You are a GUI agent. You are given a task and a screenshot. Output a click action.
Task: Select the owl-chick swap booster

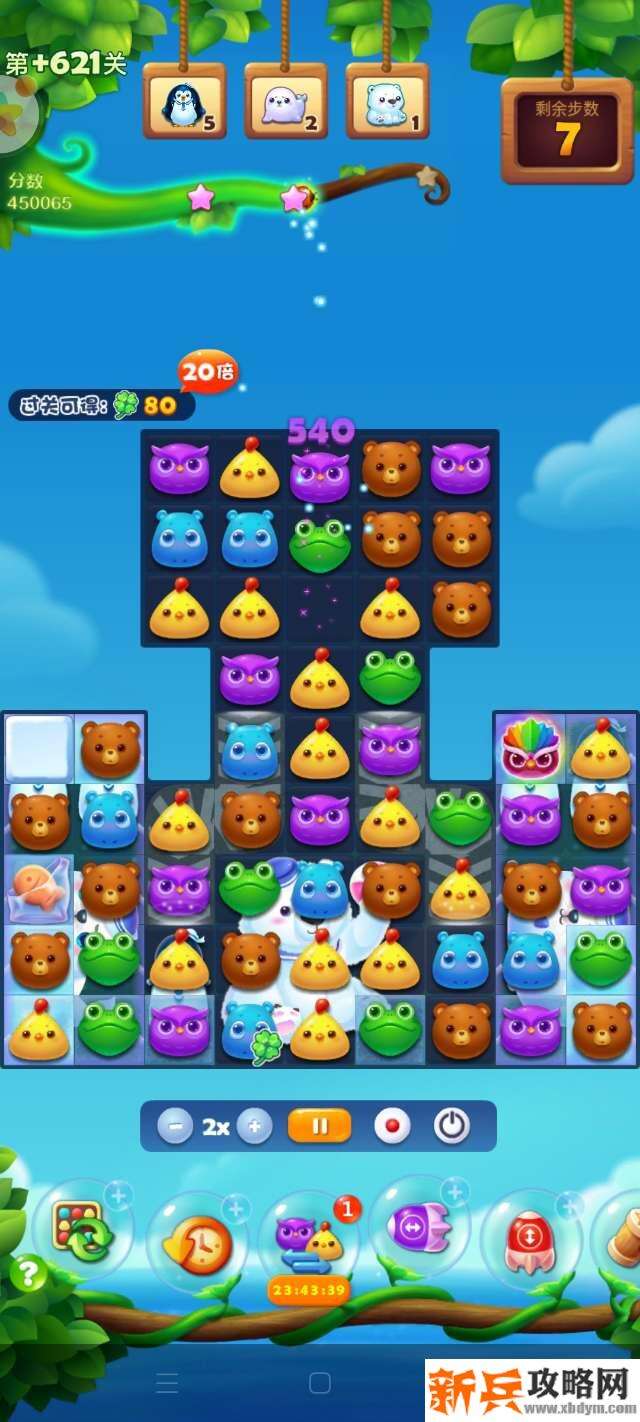tap(309, 1240)
